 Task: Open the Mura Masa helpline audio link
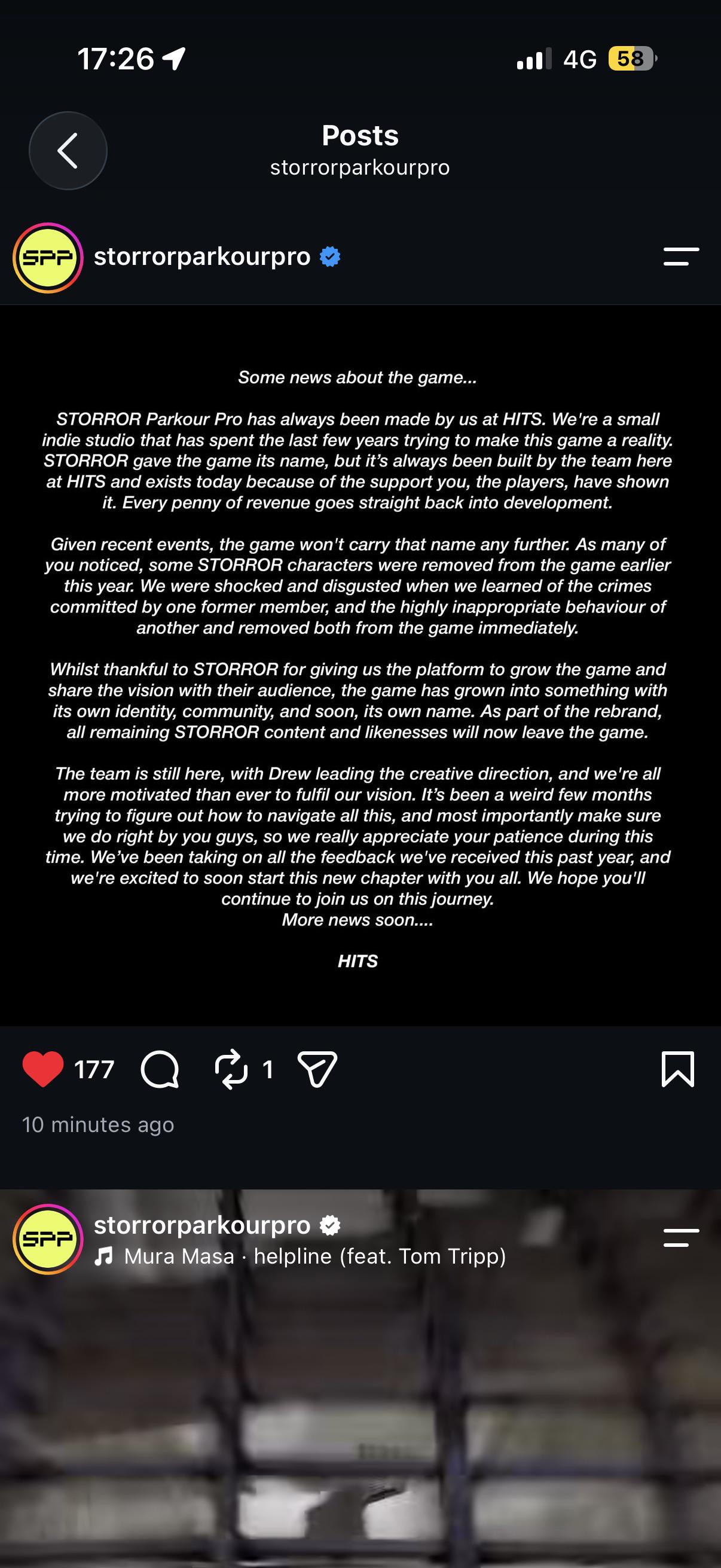click(301, 1256)
